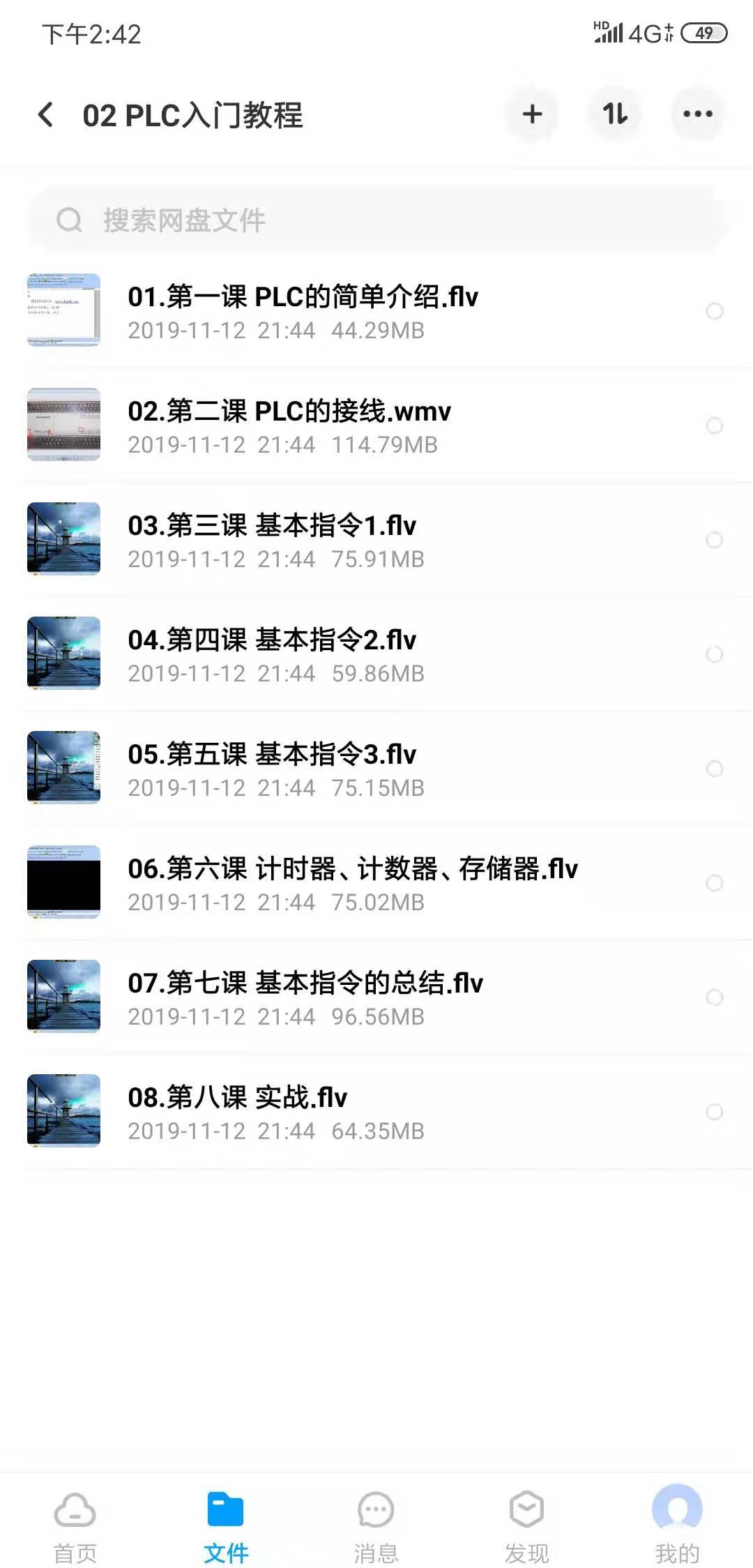Open 06.第六课 计时器、计数器、存储器.flv
Screen dimensions: 753x1568
tap(352, 883)
